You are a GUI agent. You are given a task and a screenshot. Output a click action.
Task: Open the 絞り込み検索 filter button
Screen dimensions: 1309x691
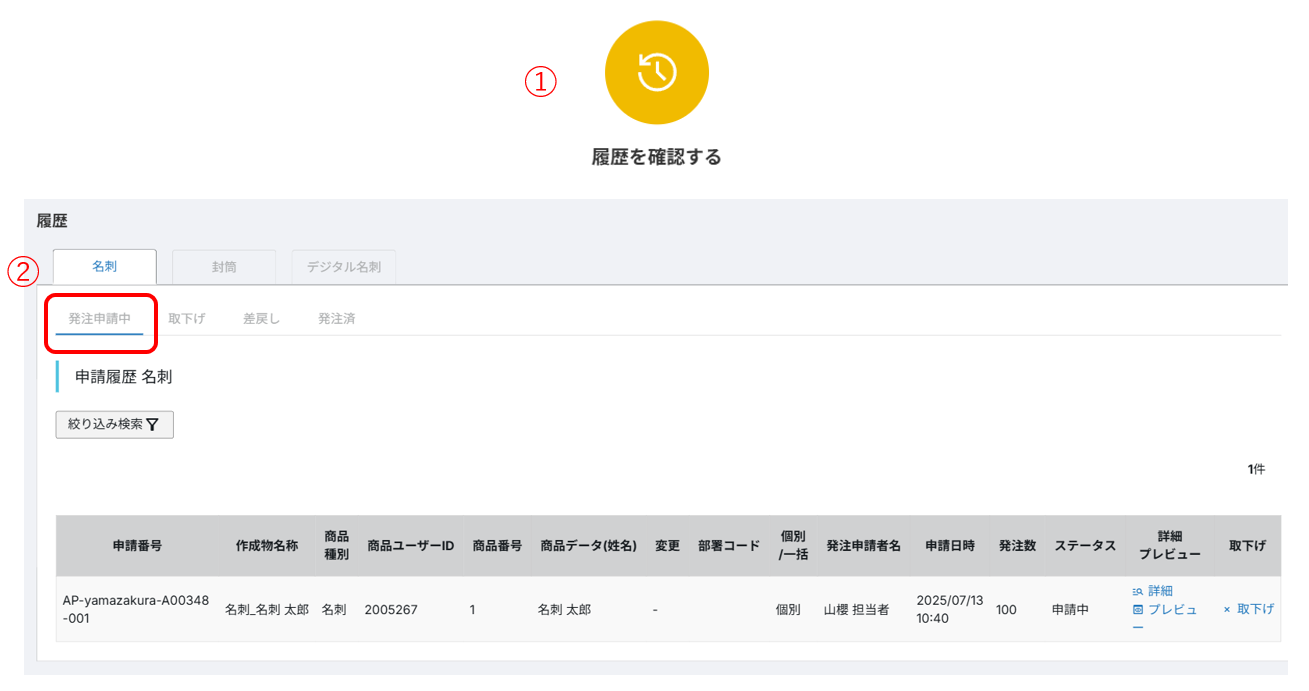[114, 424]
